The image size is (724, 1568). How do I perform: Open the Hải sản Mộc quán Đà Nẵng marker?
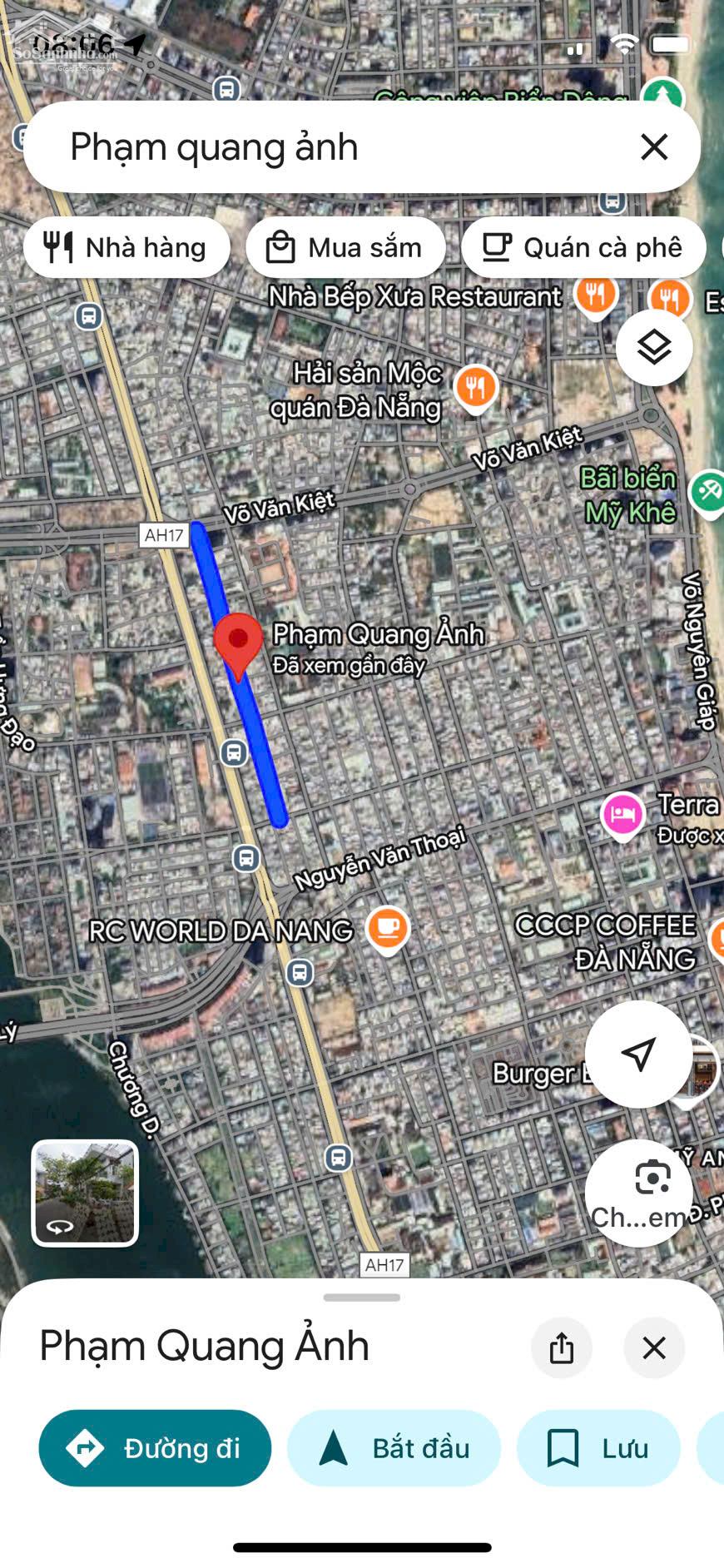(x=476, y=387)
